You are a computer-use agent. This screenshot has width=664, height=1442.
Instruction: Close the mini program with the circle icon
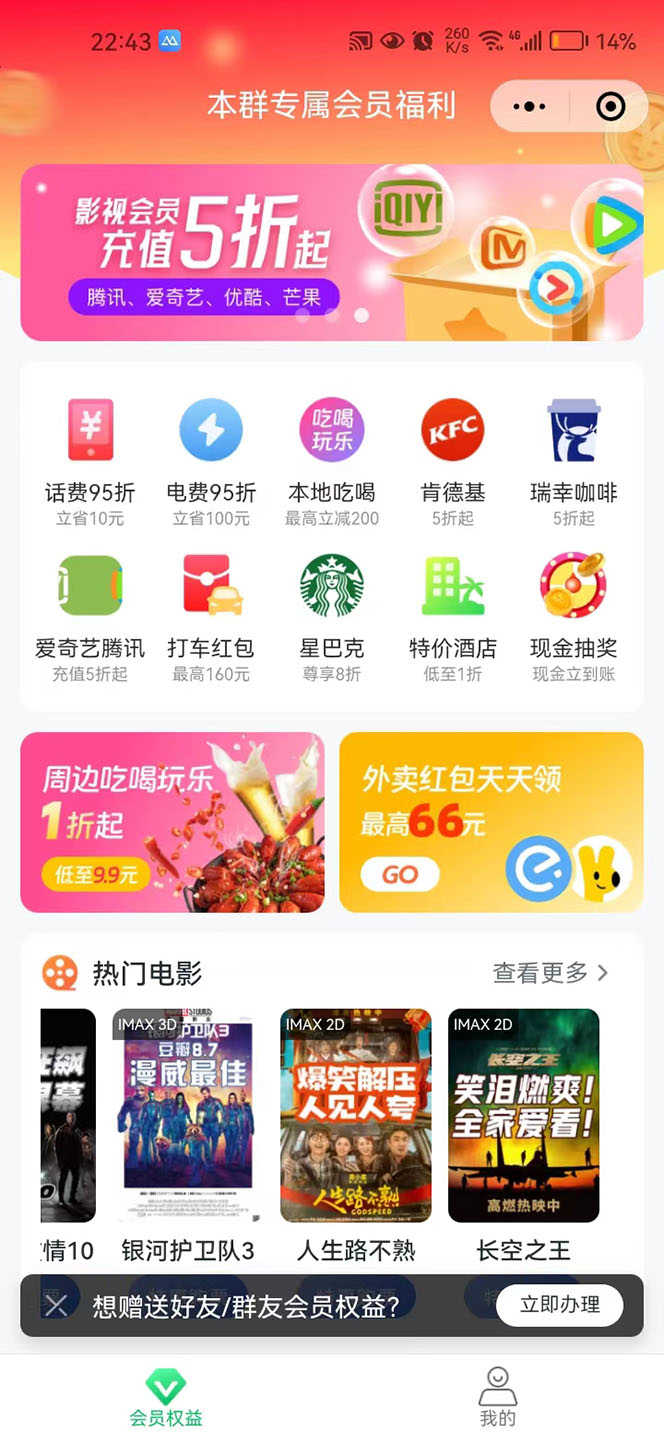pos(610,106)
